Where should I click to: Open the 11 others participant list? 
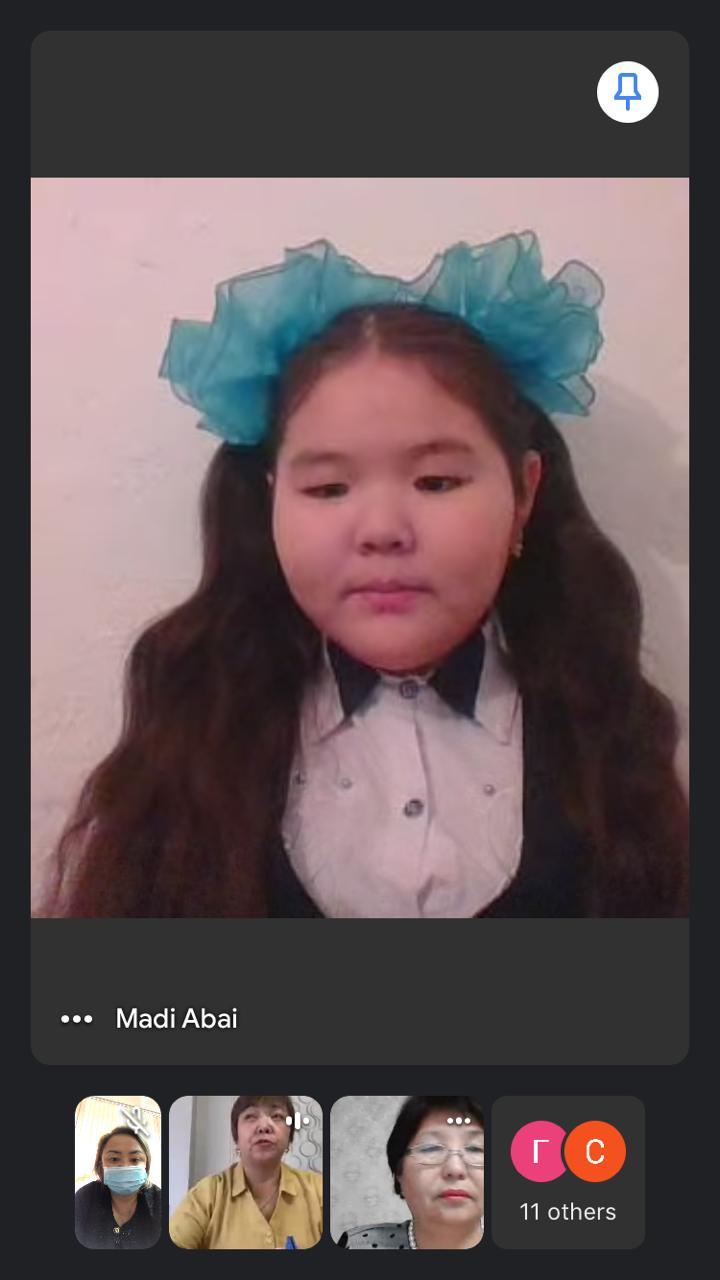[567, 1172]
